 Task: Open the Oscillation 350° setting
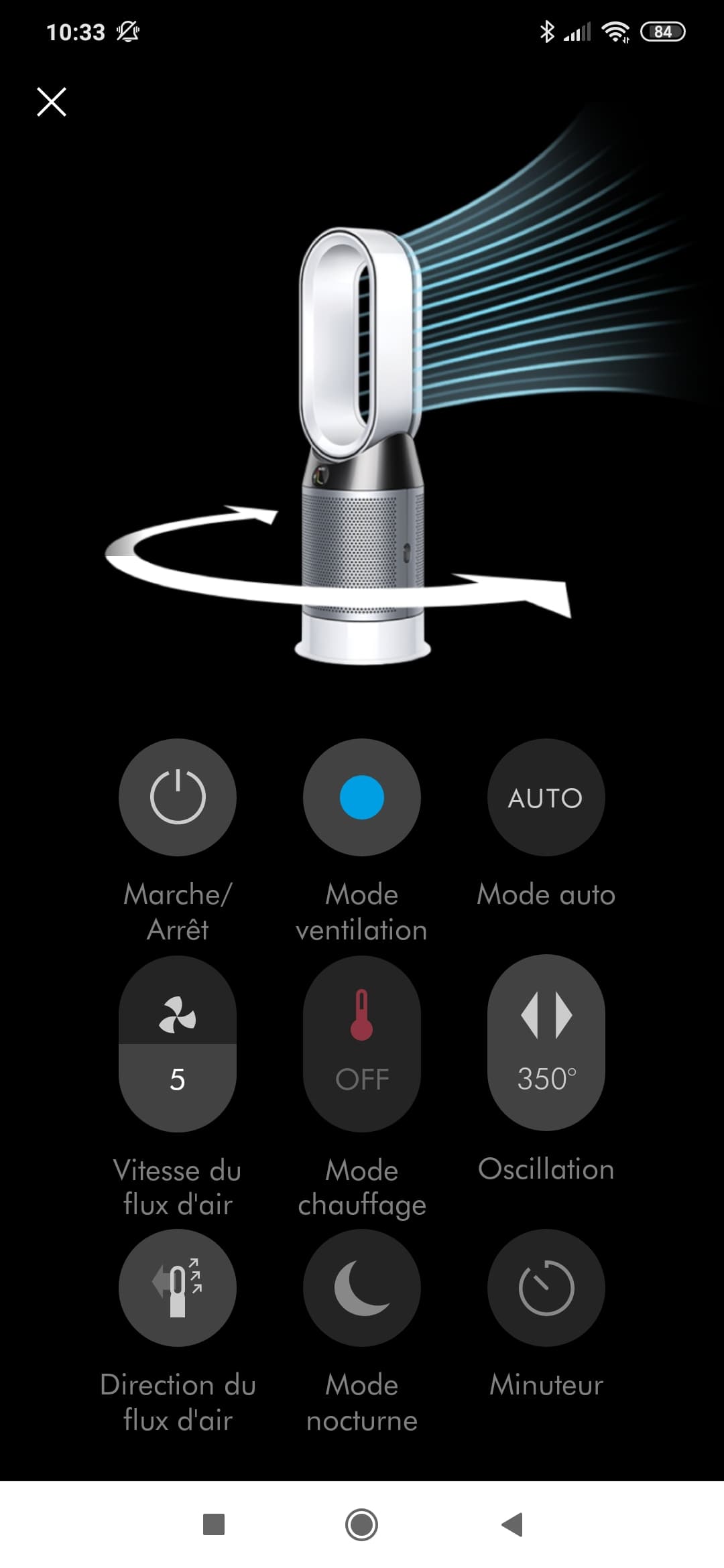click(x=546, y=1043)
